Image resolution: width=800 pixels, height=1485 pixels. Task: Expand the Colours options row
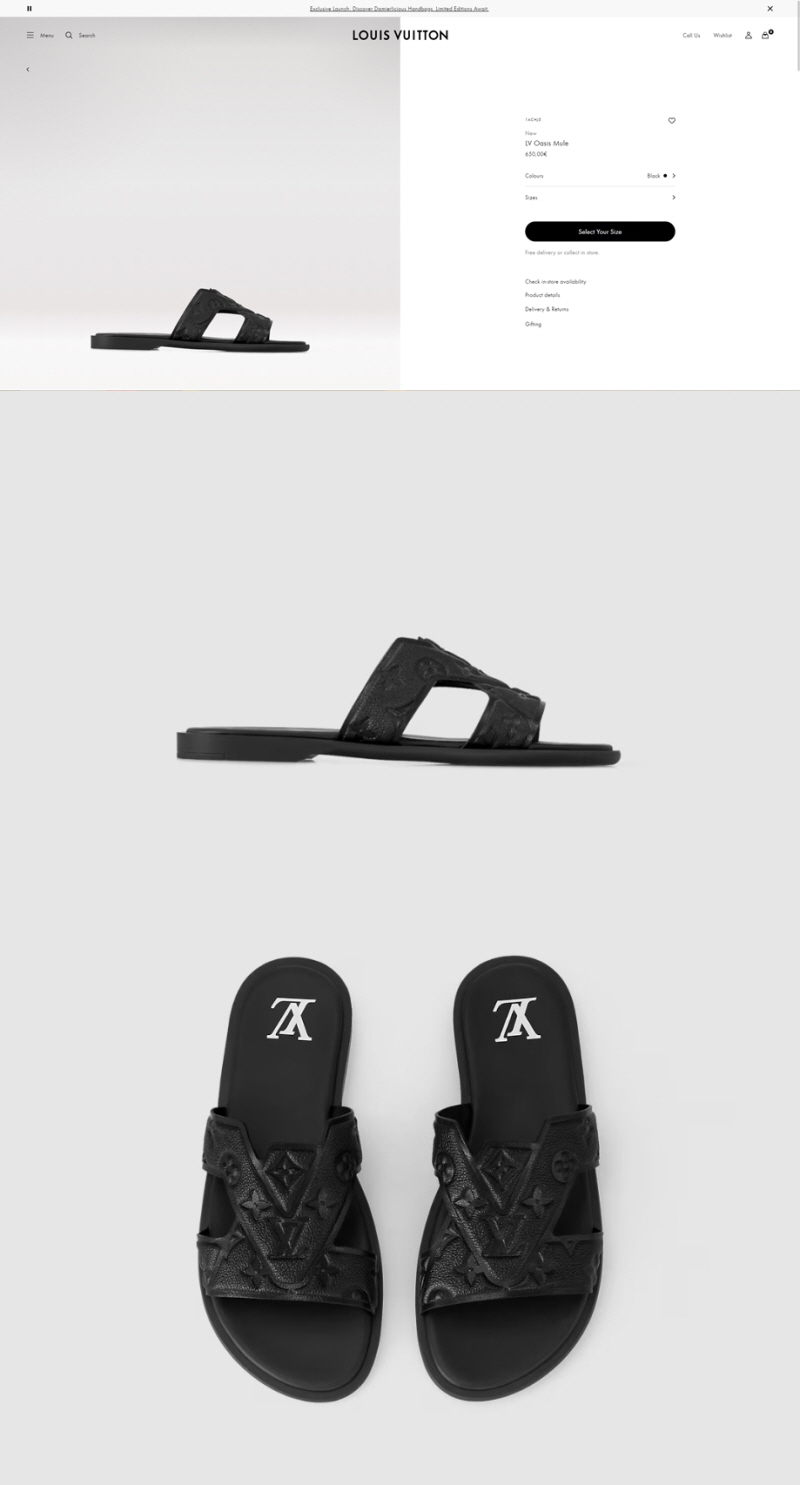pos(600,175)
